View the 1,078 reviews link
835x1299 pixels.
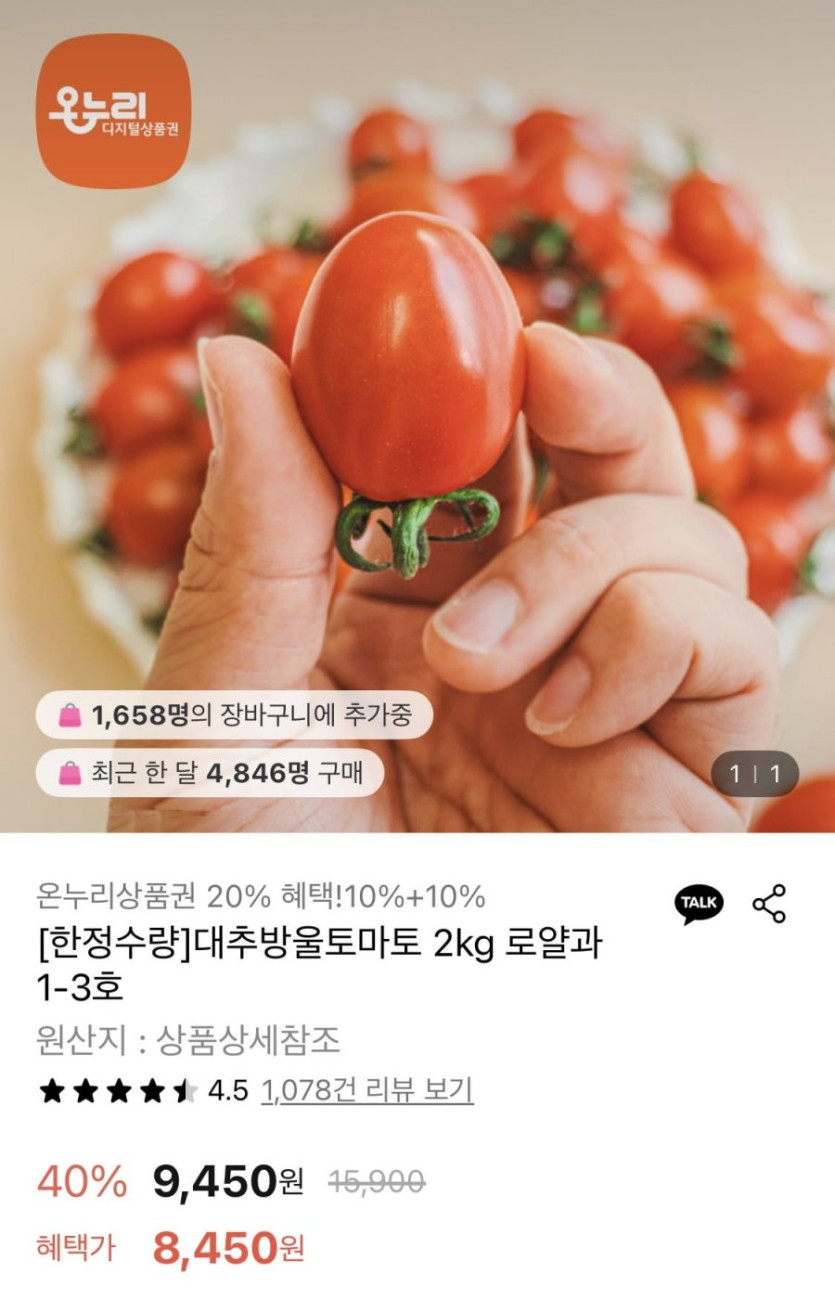(367, 1090)
